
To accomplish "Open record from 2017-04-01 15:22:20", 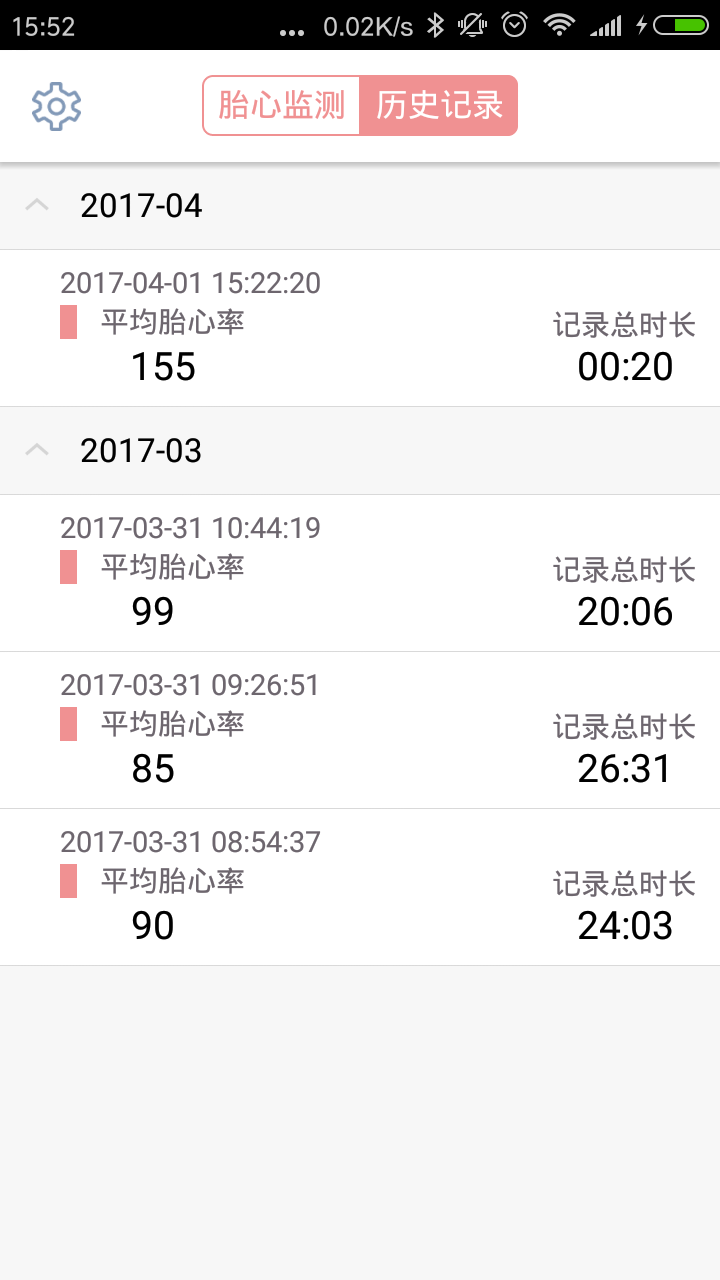I will click(x=360, y=328).
